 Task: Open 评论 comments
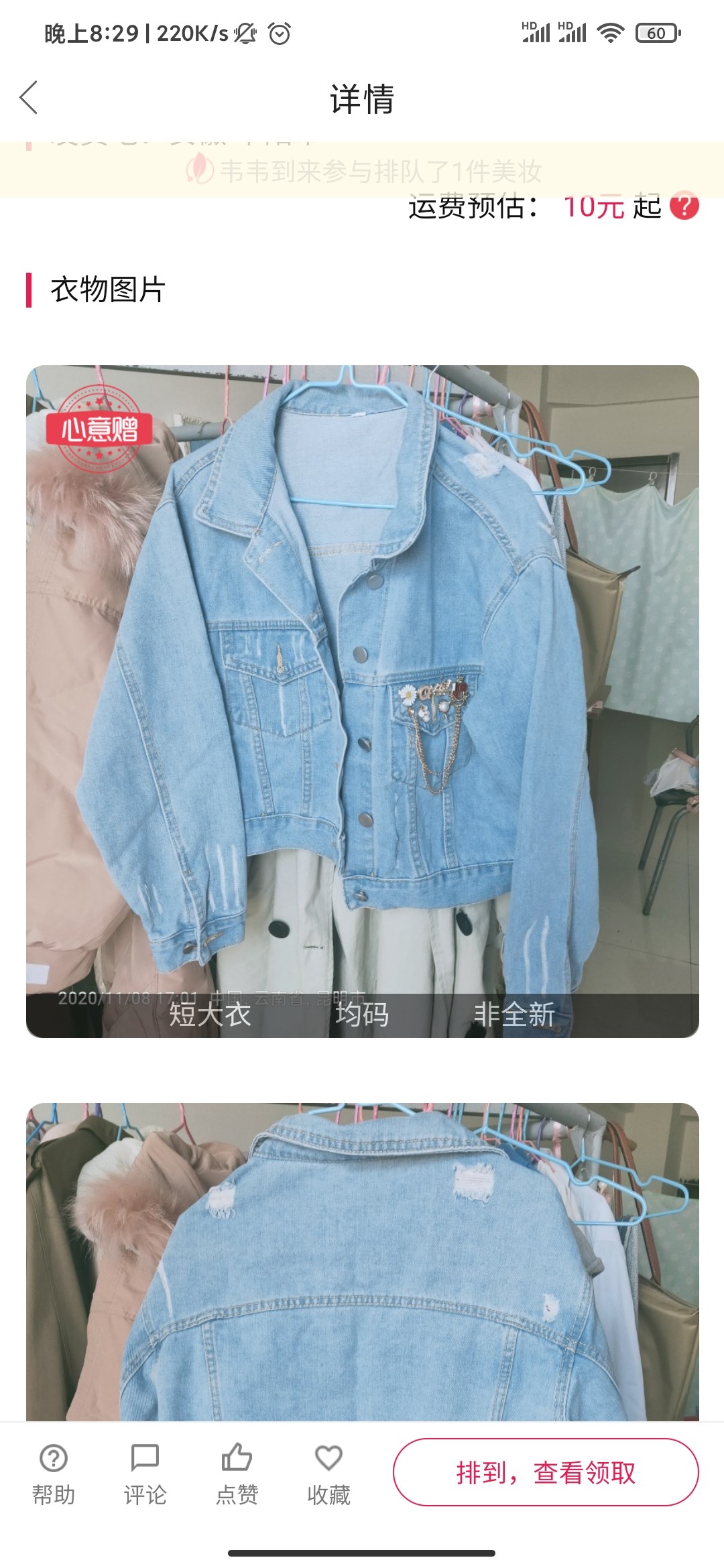145,1474
